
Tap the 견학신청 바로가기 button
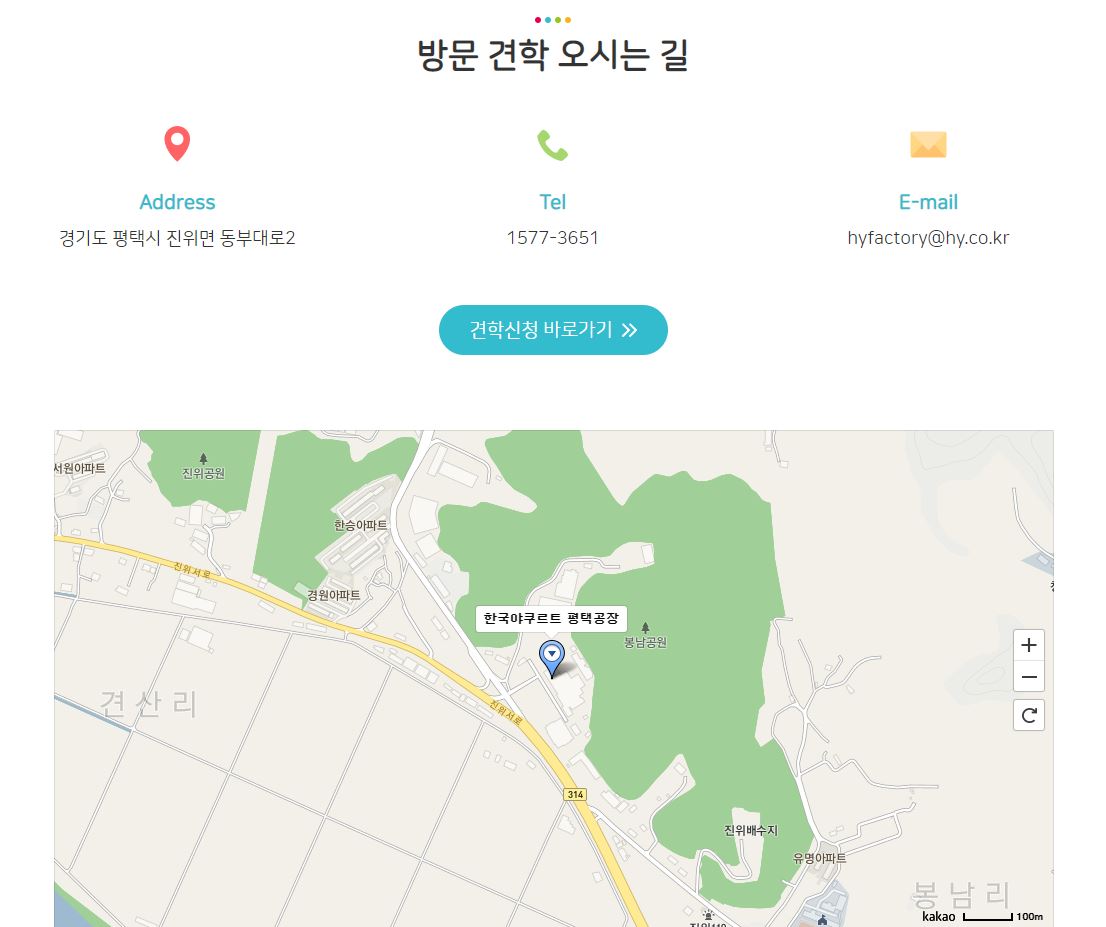coord(553,330)
